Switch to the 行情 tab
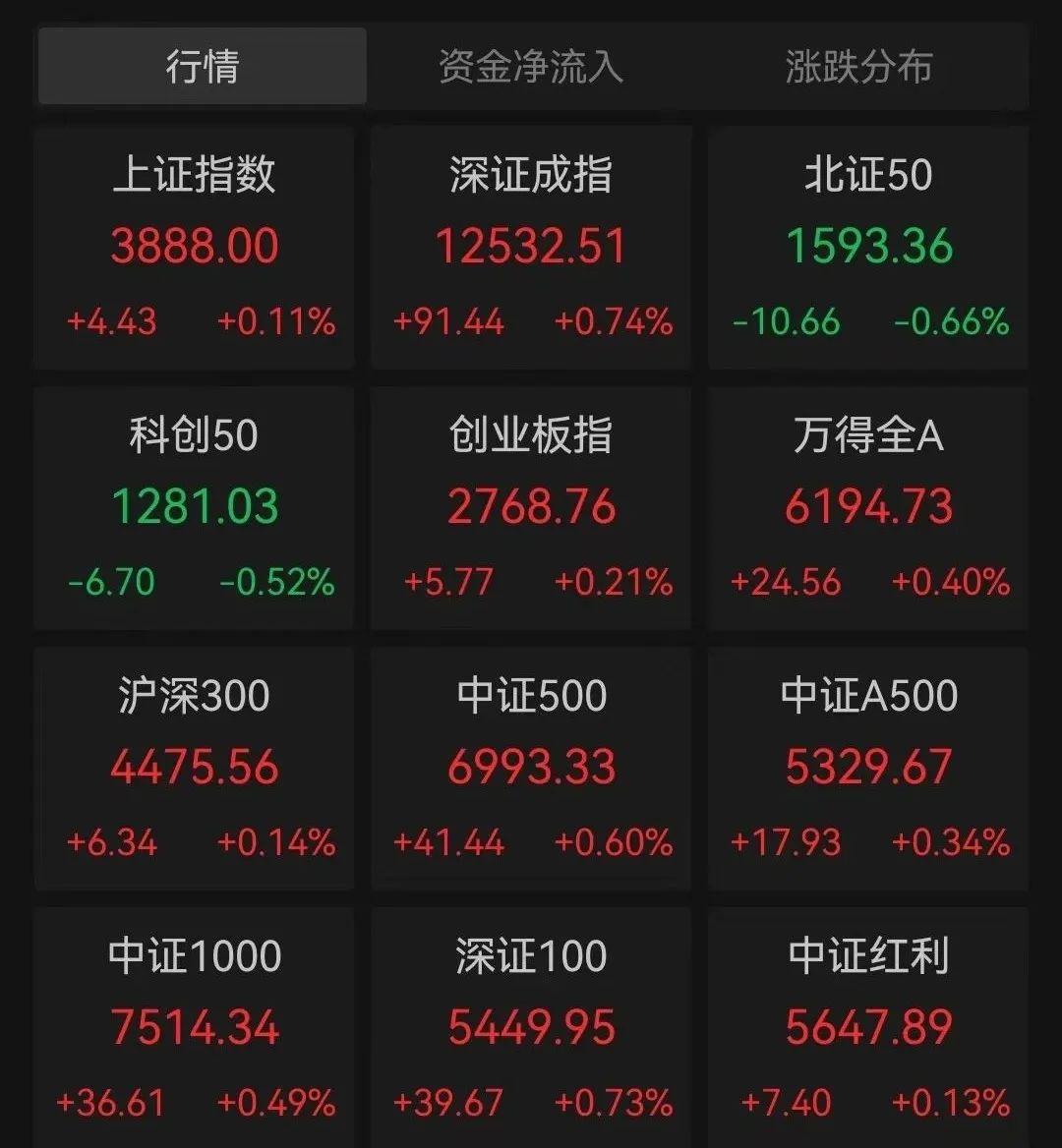This screenshot has height=1148, width=1062. [x=203, y=67]
